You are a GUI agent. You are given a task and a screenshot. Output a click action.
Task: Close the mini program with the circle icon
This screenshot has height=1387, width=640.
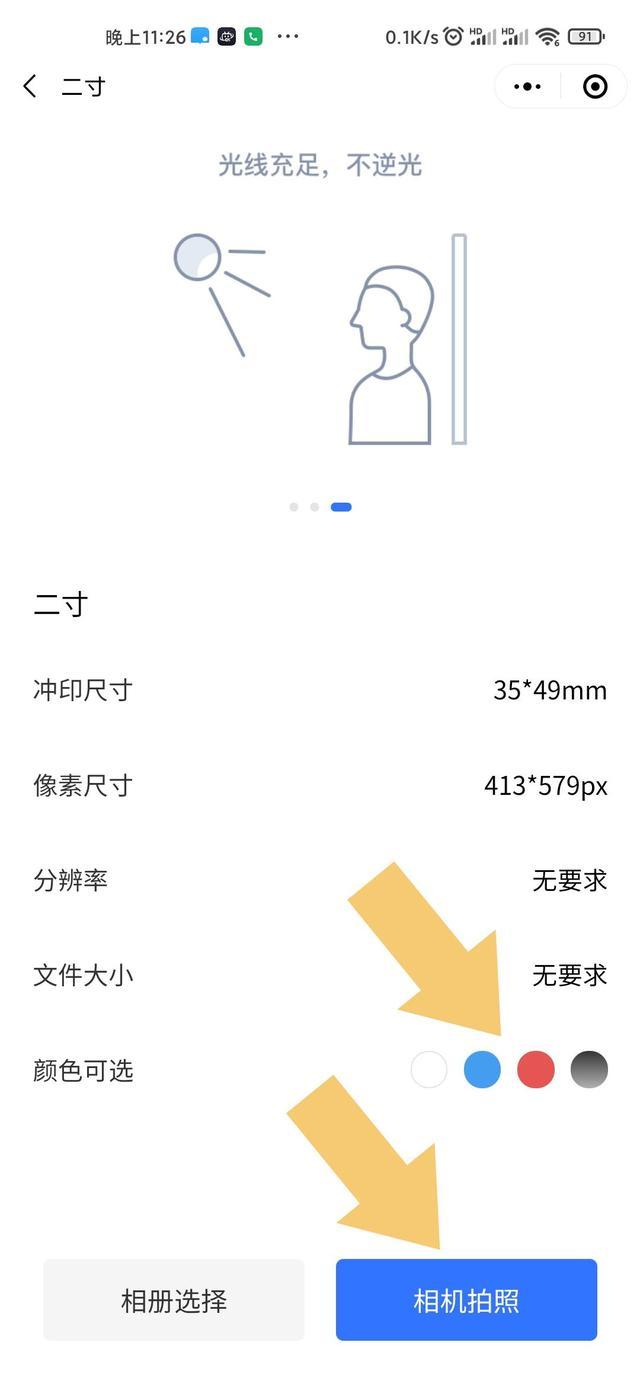coord(595,87)
